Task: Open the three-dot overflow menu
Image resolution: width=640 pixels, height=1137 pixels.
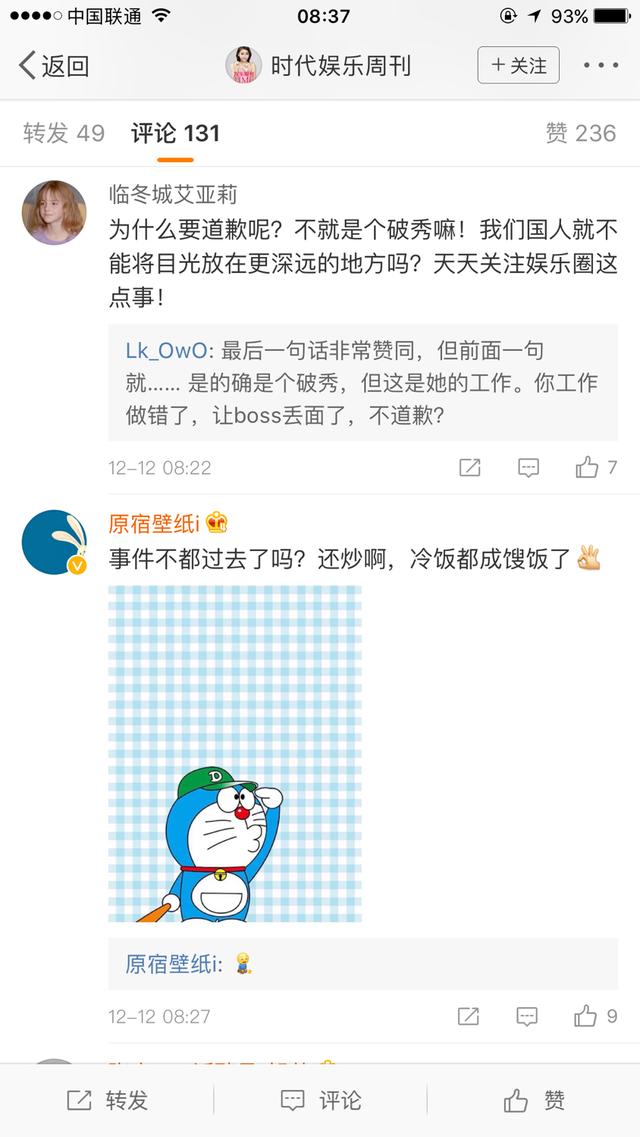Action: pyautogui.click(x=601, y=66)
